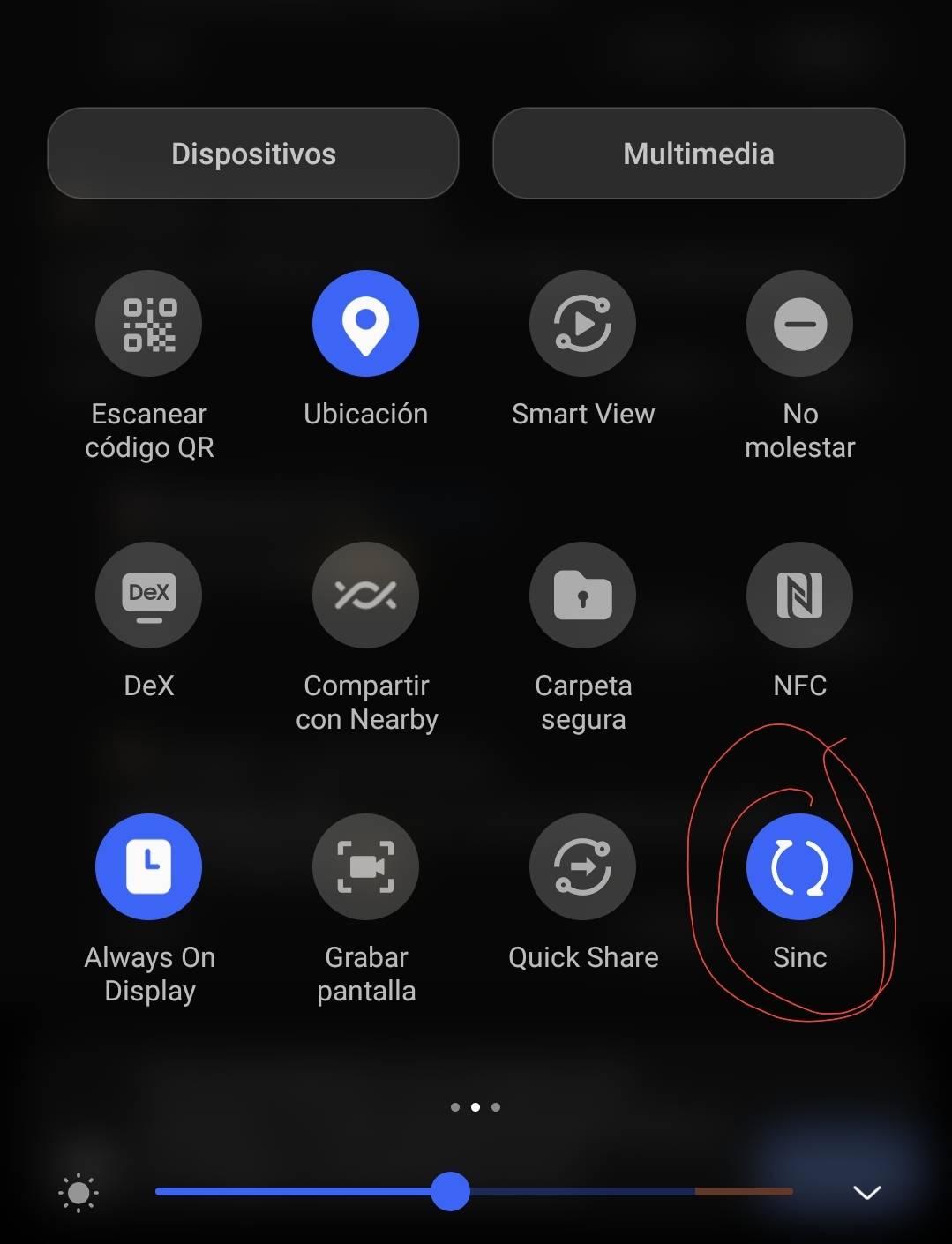Turn off Sinc synchronization tile

[x=799, y=867]
